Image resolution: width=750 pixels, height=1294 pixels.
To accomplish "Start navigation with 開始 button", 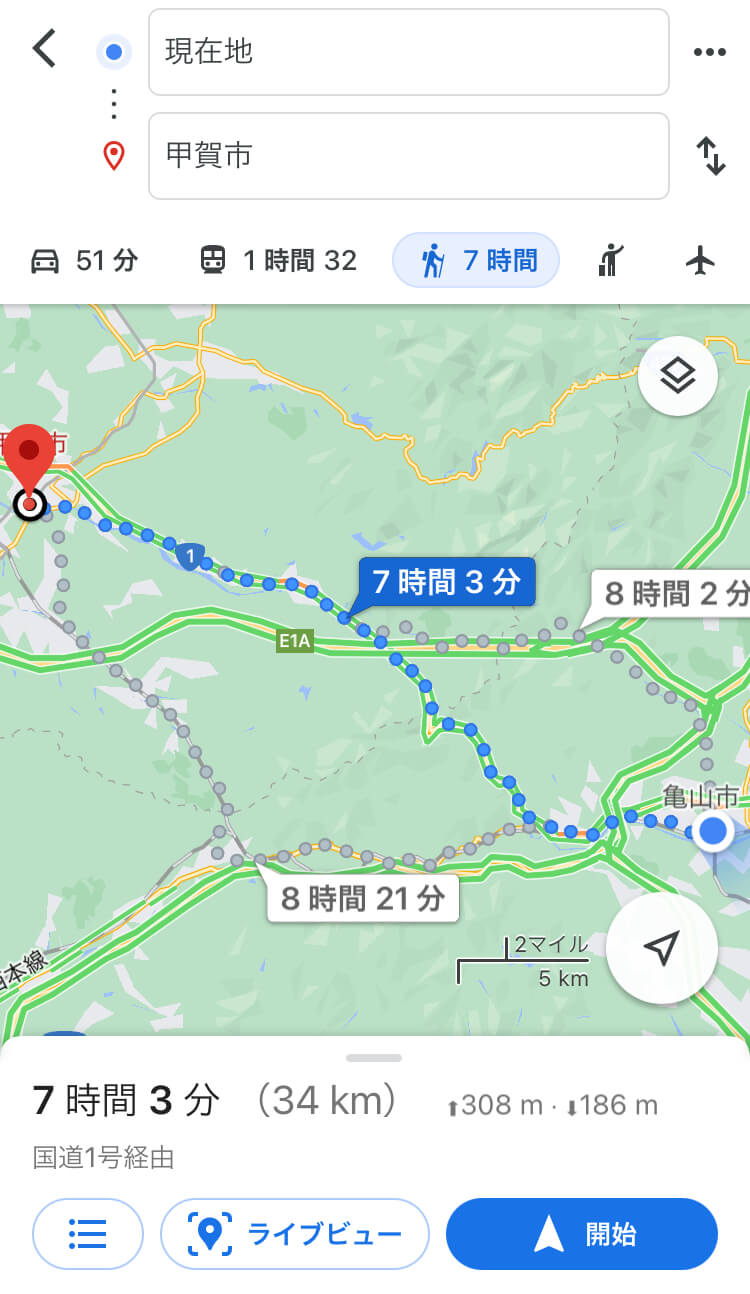I will (582, 1234).
